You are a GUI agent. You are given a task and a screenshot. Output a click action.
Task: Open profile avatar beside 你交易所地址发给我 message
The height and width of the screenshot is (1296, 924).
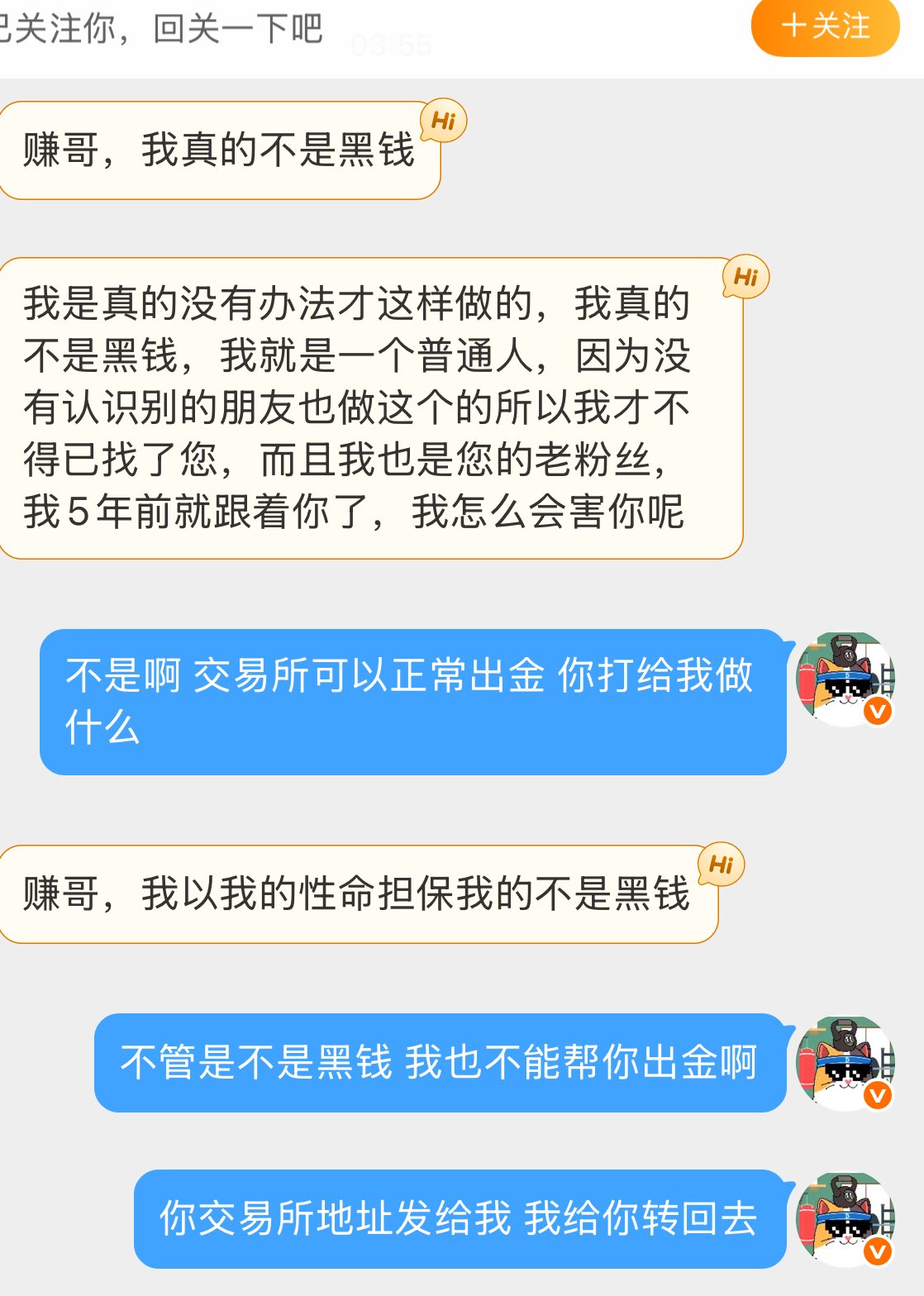point(844,1219)
